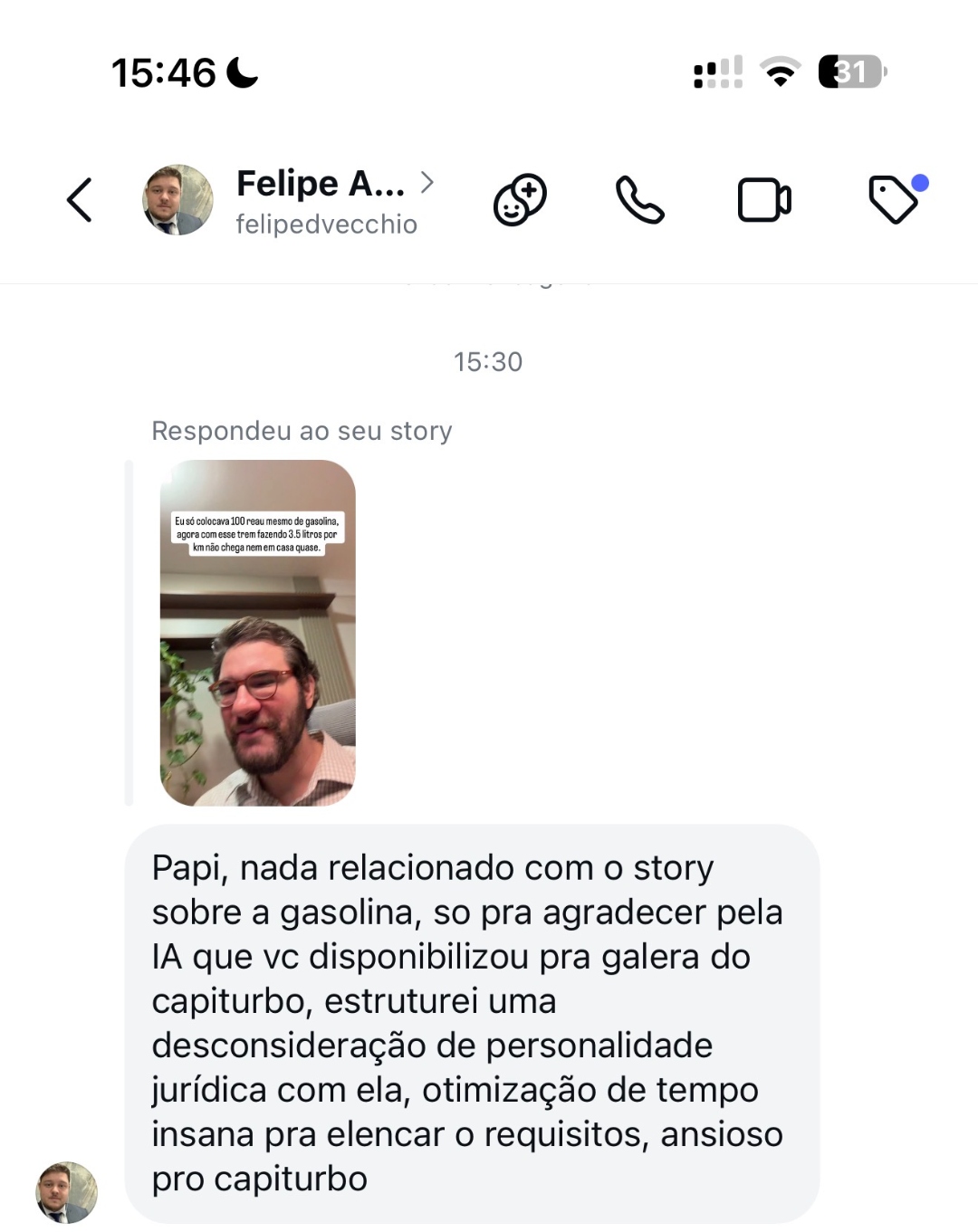Open felipedvecchio's profile via username

pyautogui.click(x=325, y=224)
